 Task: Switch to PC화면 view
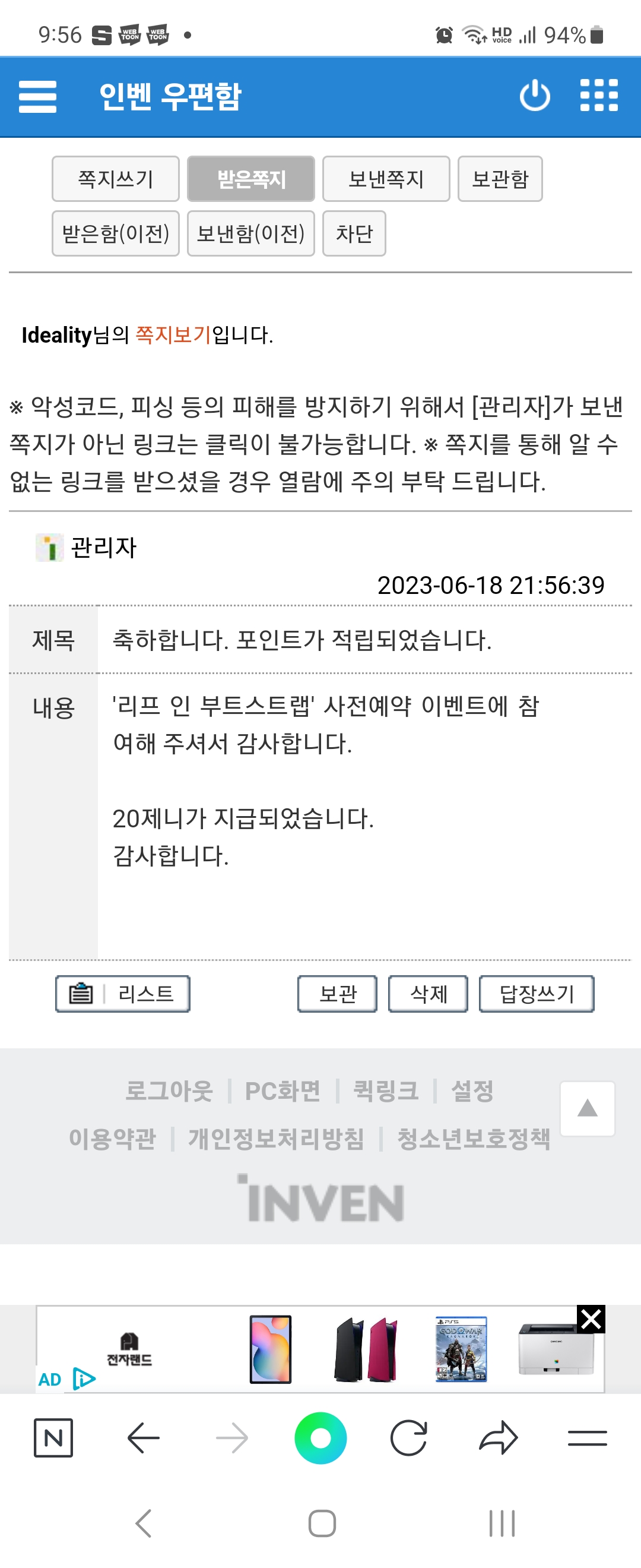282,1091
